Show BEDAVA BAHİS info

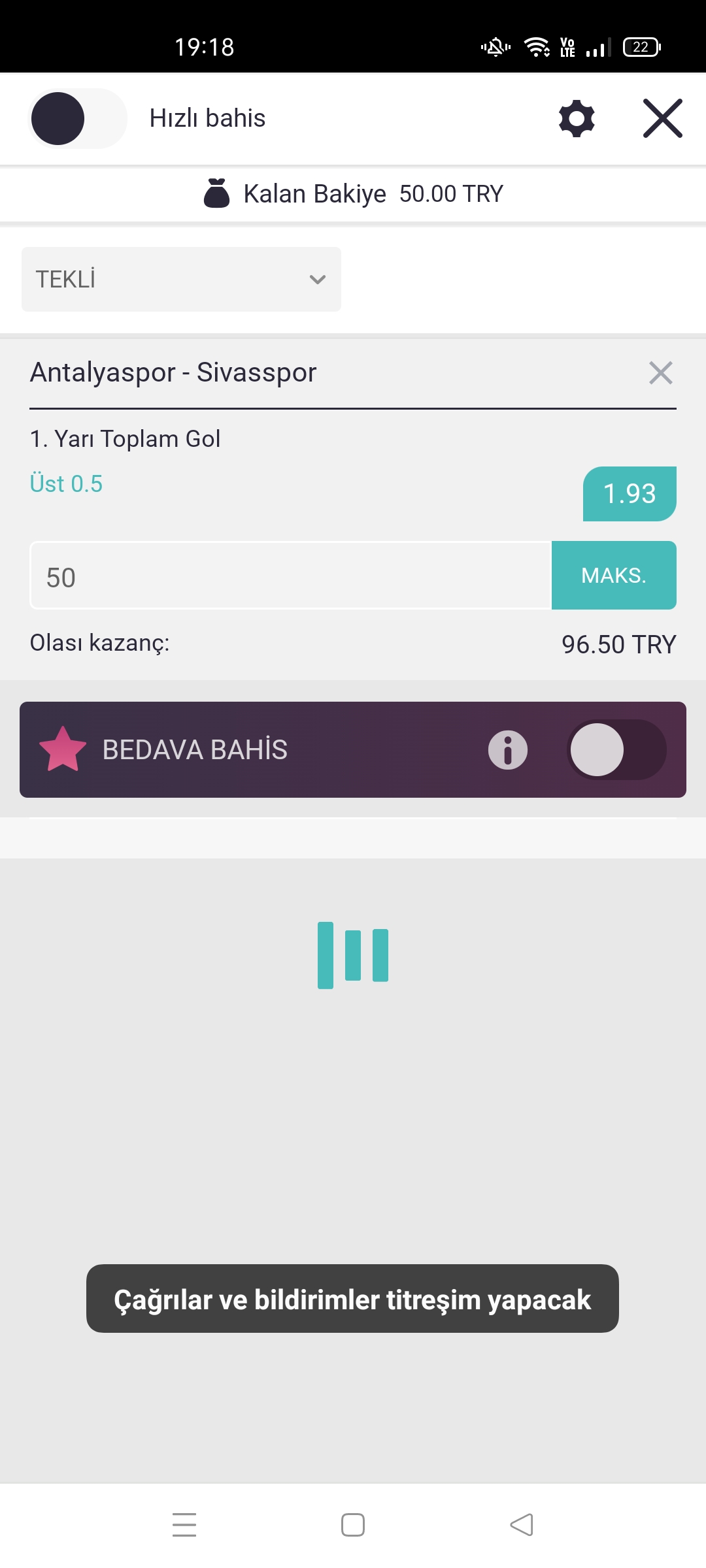[x=508, y=749]
